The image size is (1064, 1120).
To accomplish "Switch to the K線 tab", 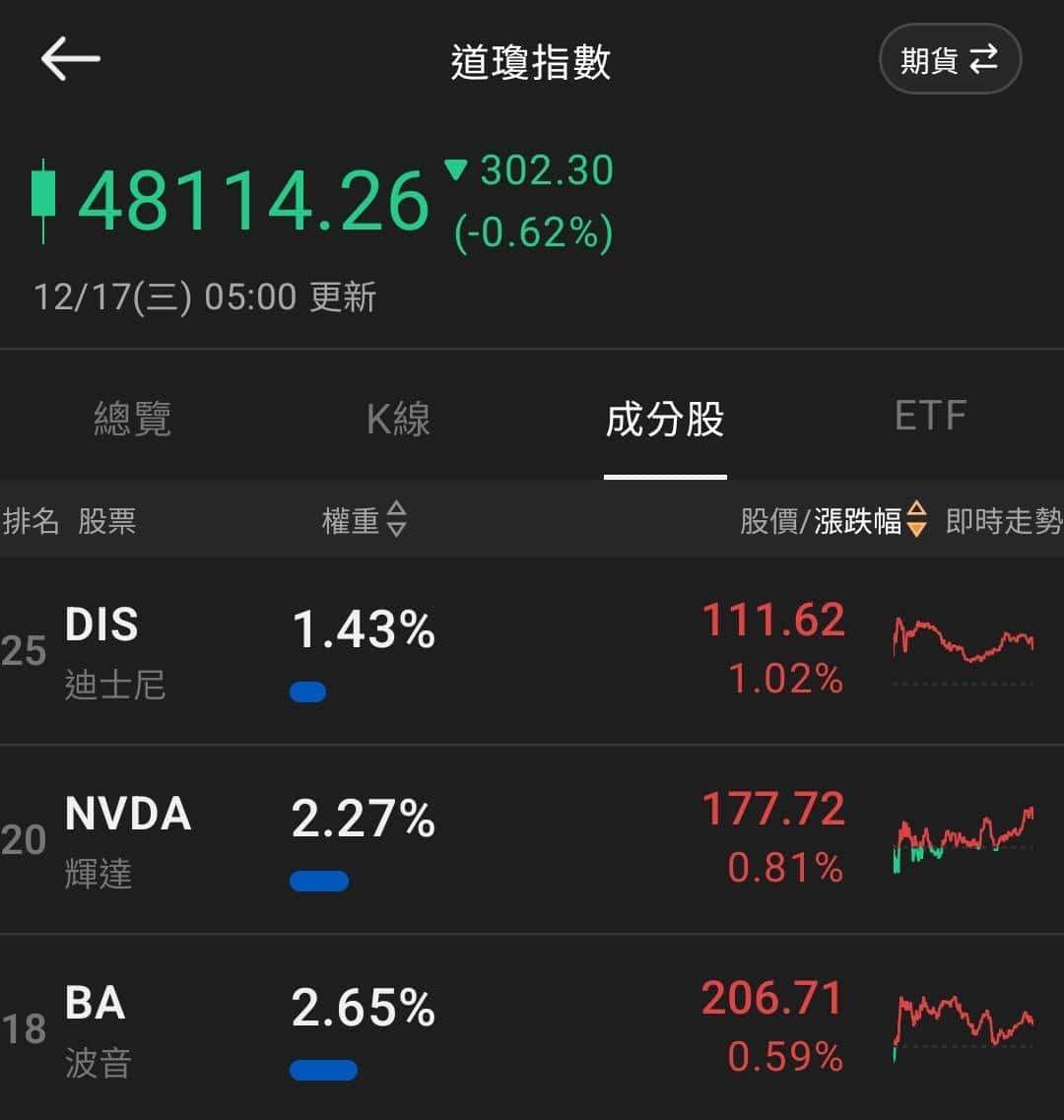I will tap(396, 419).
